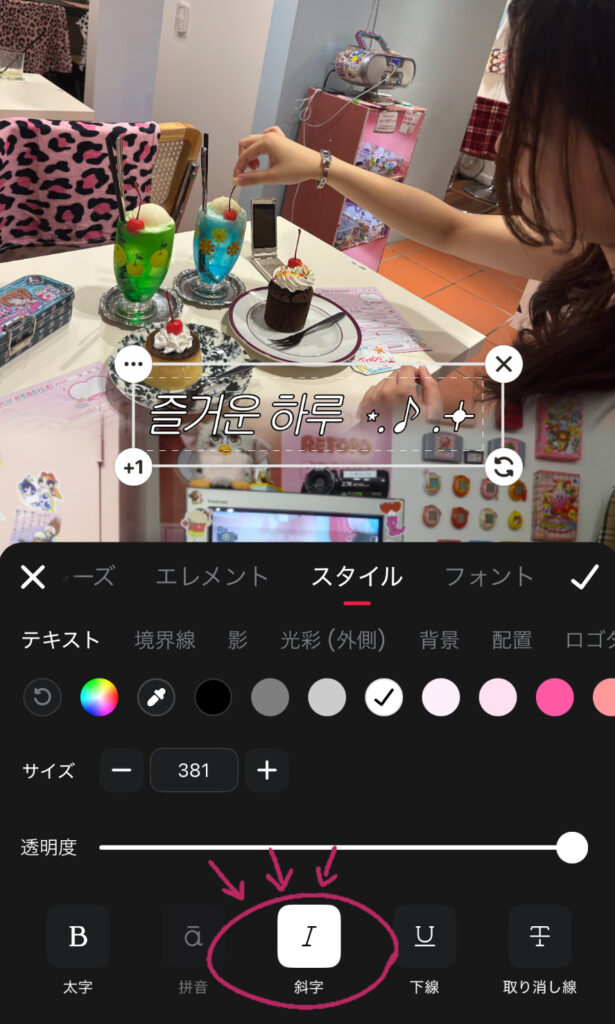Screen dimensions: 615x1024
Task: Close the text editing panel
Action: (x=33, y=577)
